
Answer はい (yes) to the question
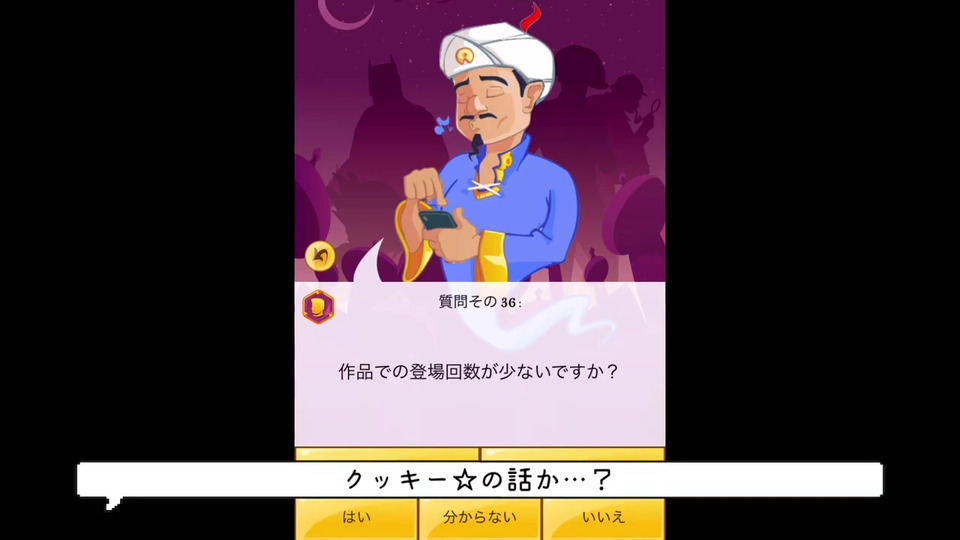click(x=355, y=519)
